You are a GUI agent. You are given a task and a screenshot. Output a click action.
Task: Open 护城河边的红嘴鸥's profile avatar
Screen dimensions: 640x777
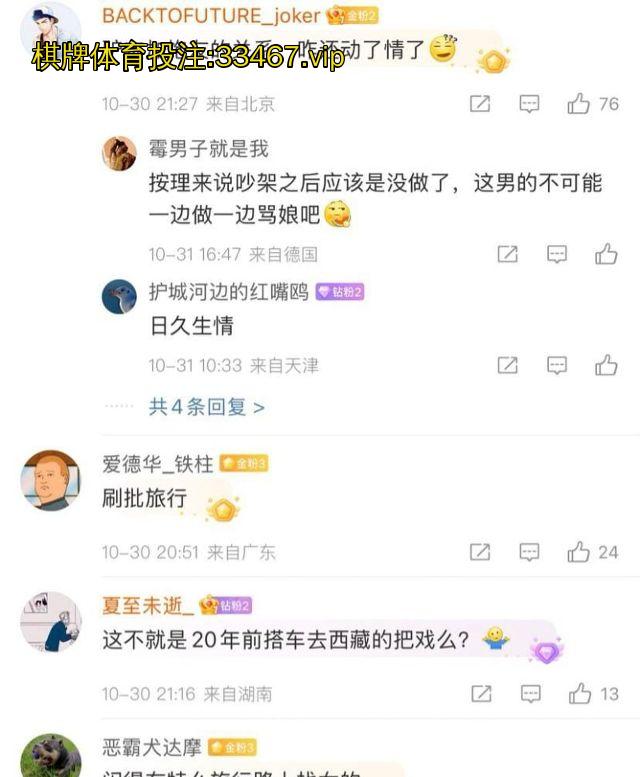[120, 296]
